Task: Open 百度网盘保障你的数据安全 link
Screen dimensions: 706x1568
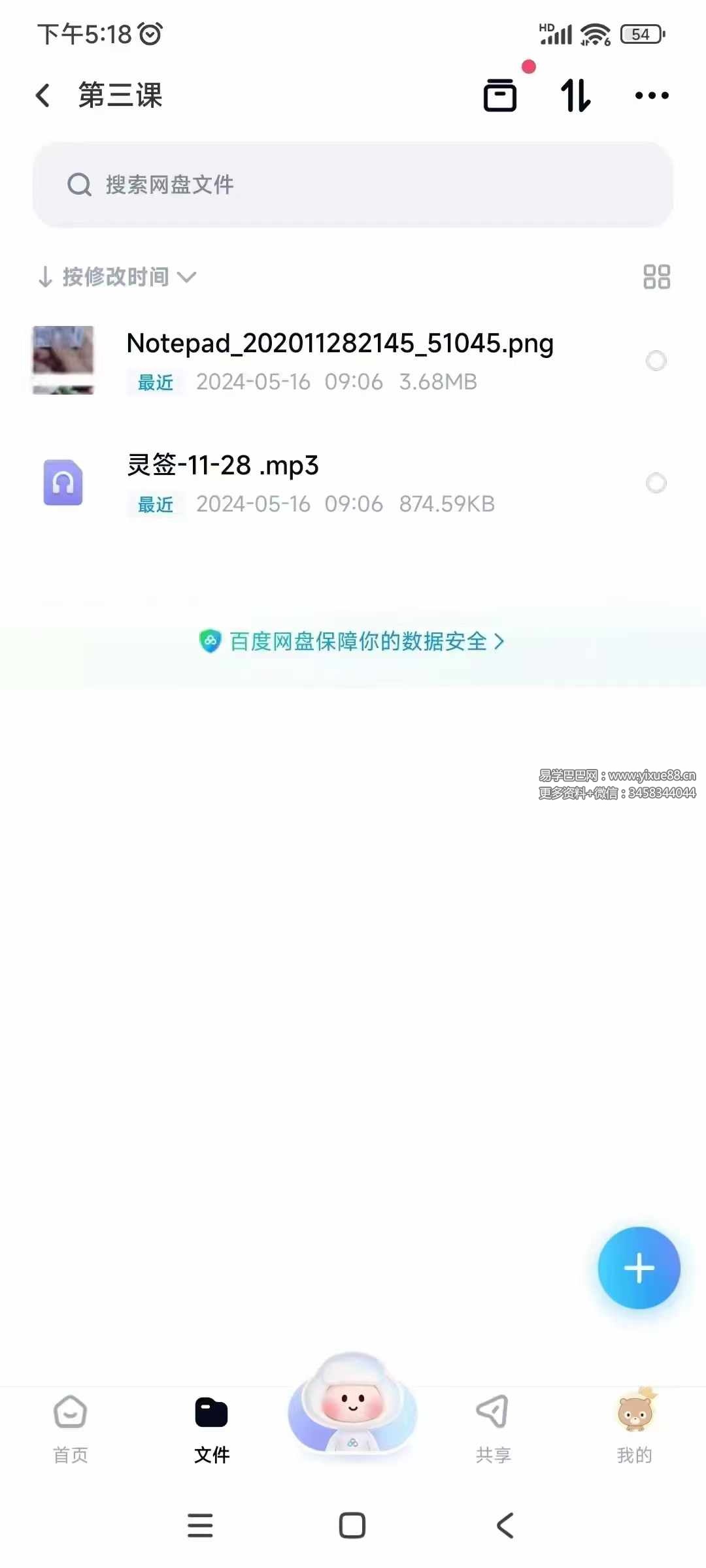Action: (x=353, y=642)
